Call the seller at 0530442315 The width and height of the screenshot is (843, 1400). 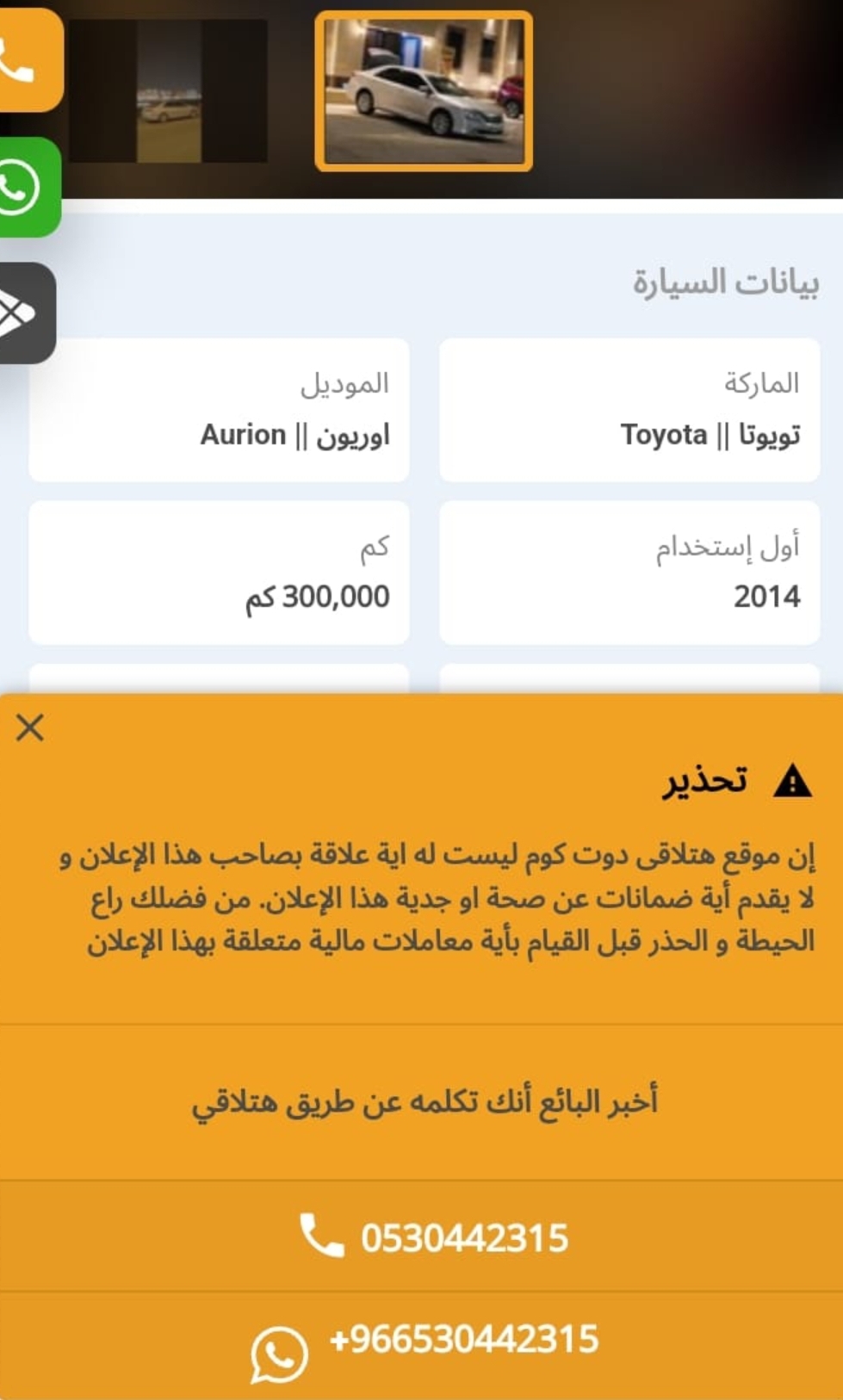click(421, 1236)
